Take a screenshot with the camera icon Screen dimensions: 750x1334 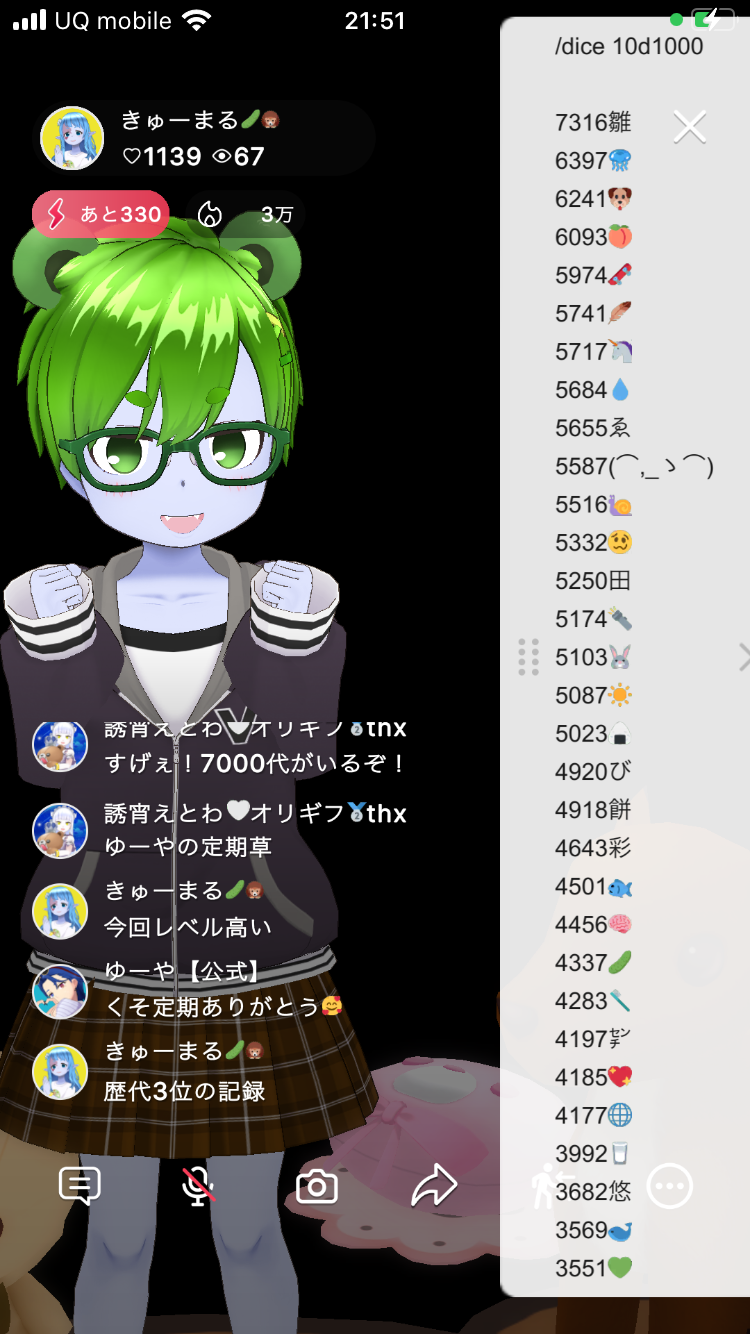tap(317, 1187)
